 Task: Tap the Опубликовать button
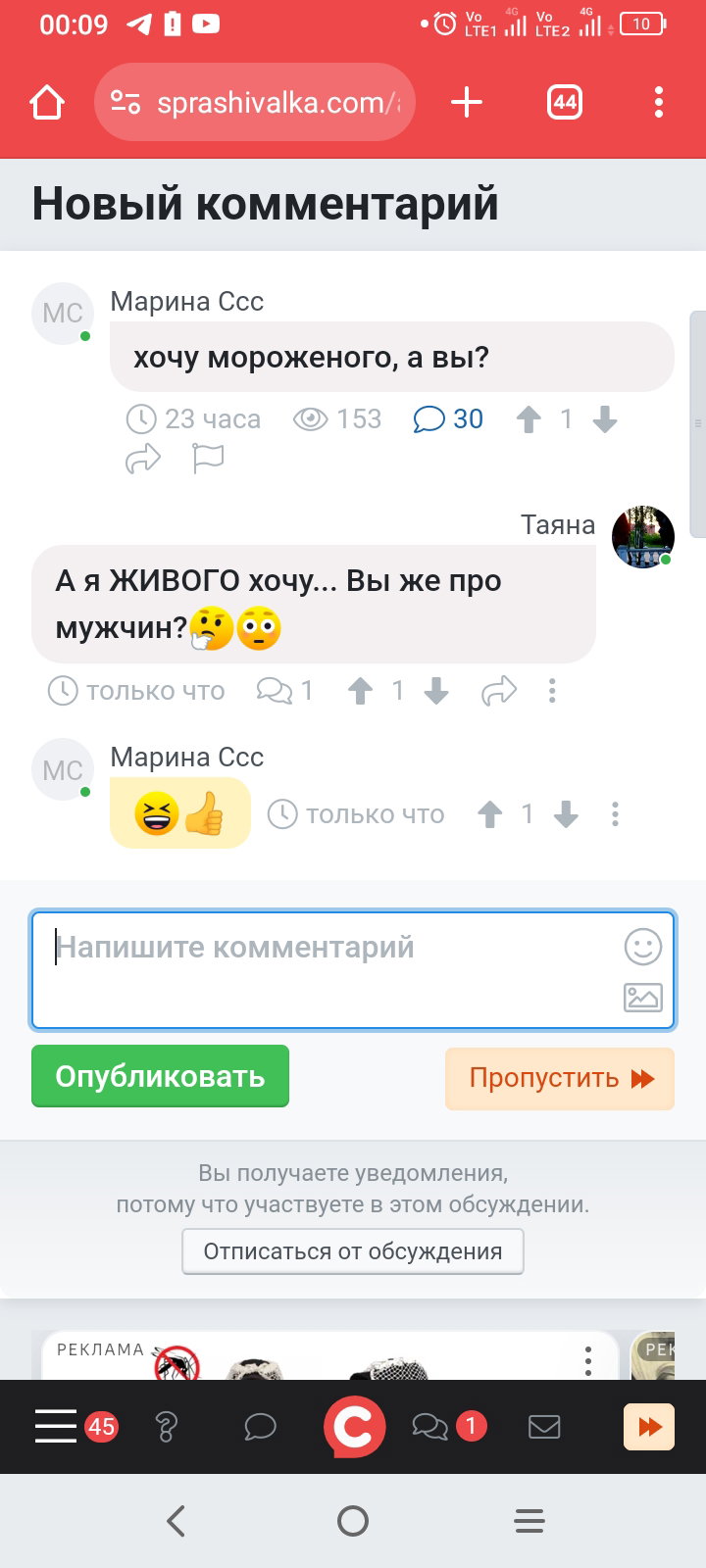click(x=160, y=1076)
